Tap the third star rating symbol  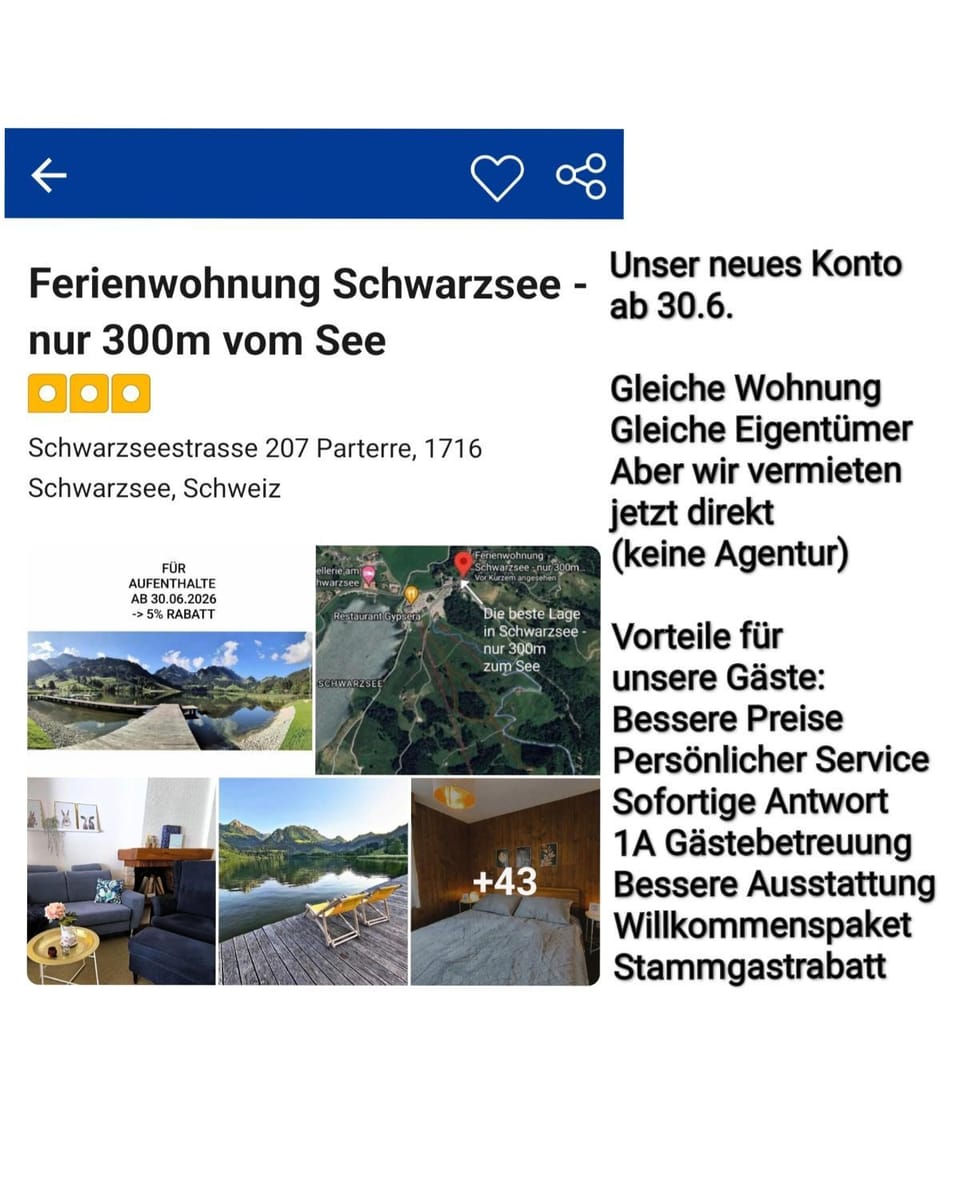(x=129, y=394)
